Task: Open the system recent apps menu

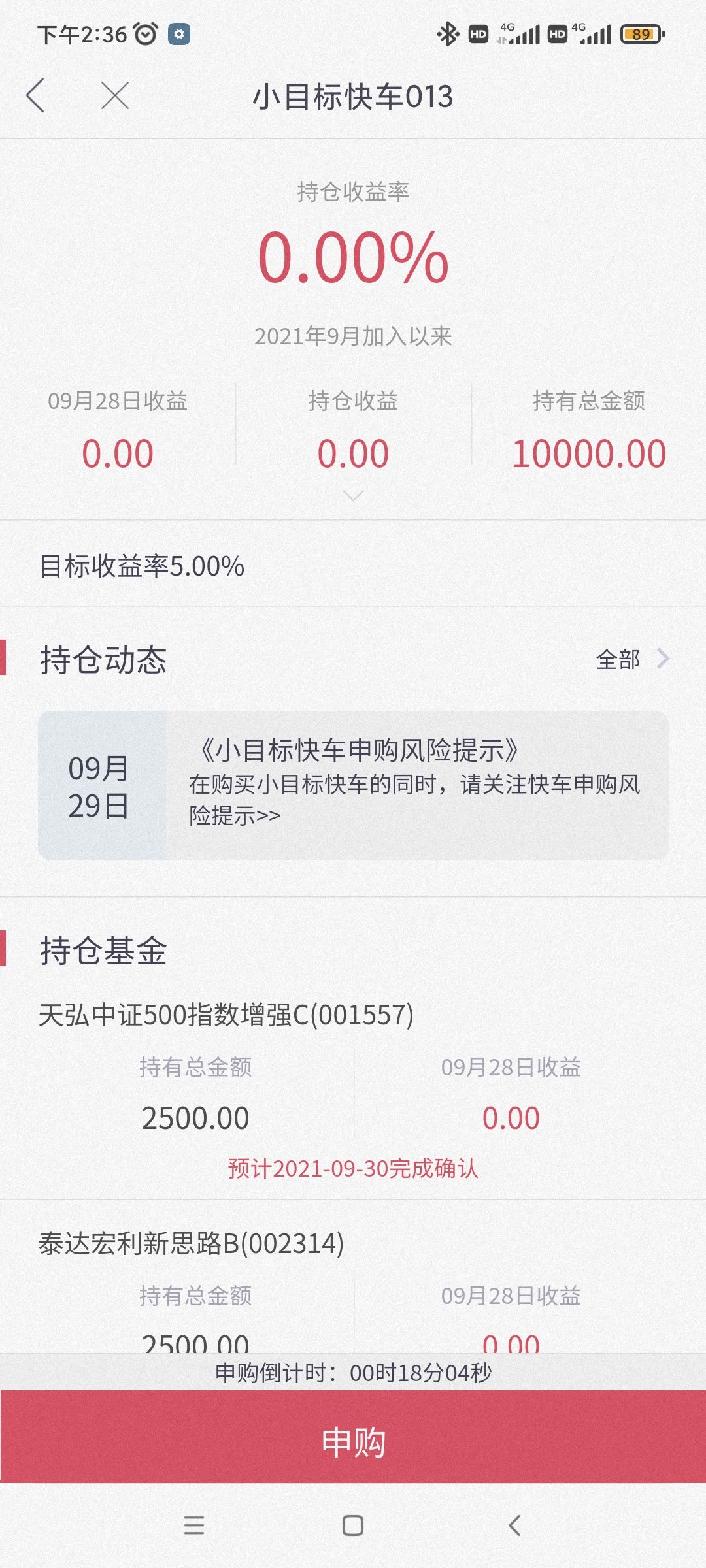Action: pyautogui.click(x=194, y=1525)
